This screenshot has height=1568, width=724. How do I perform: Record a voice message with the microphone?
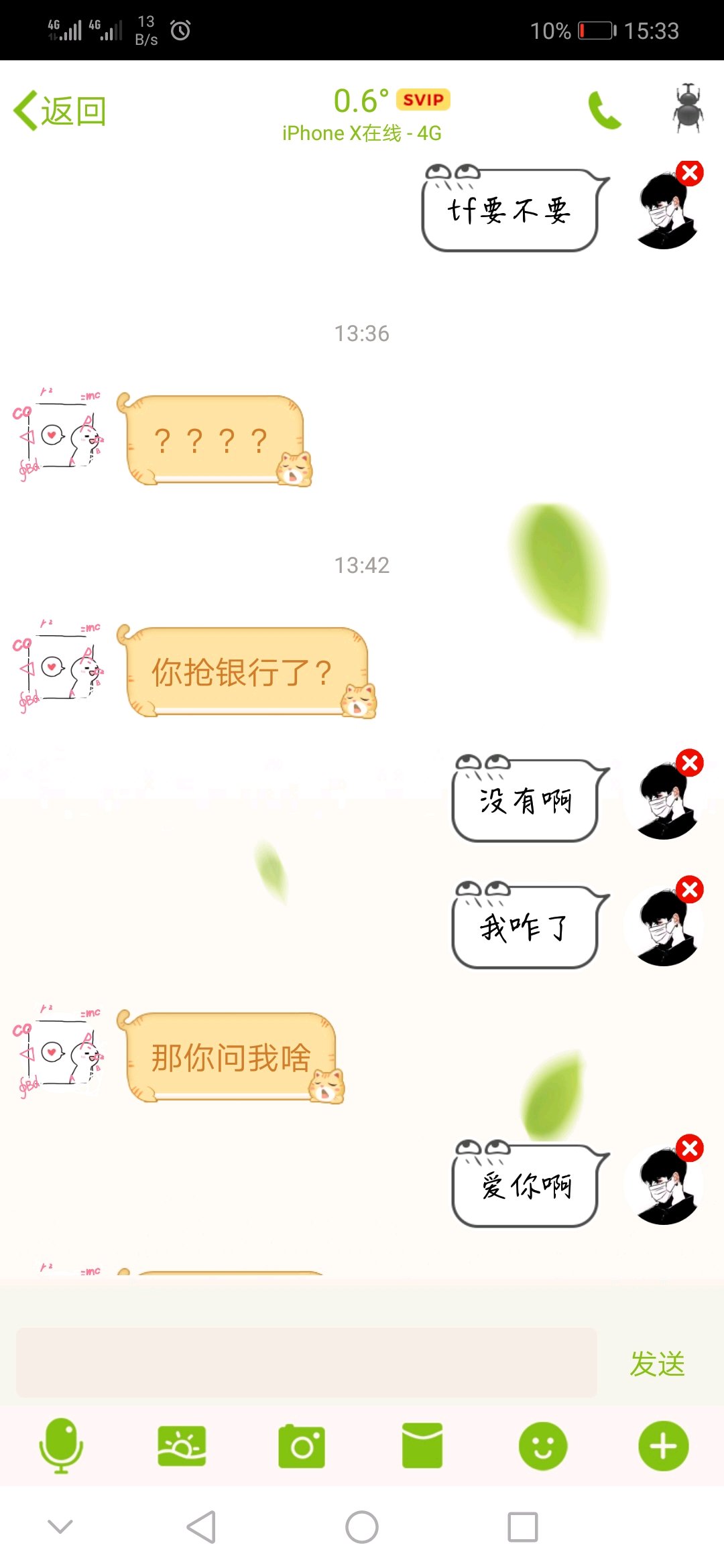[61, 1446]
